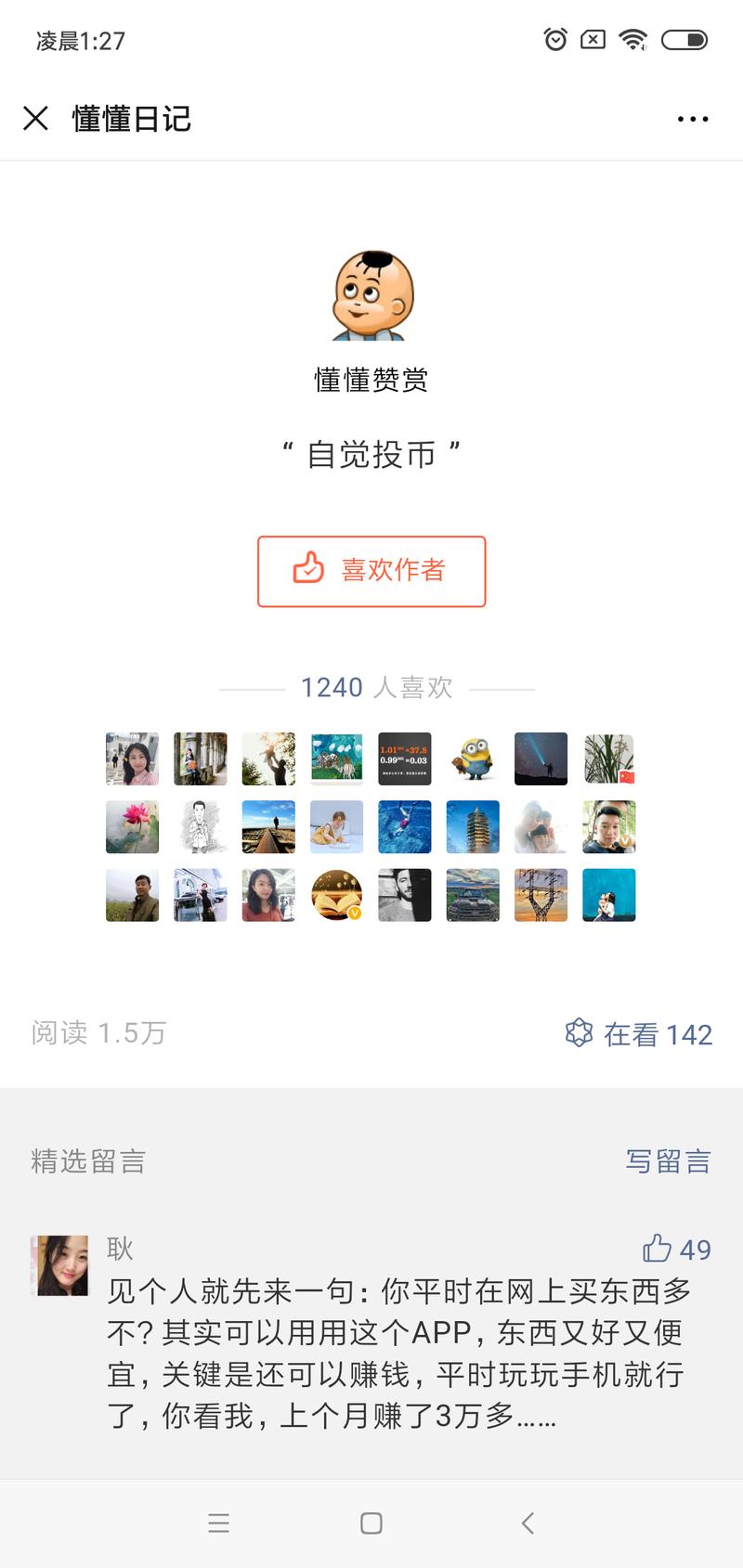The width and height of the screenshot is (743, 1568).
Task: Close the 懂懂日记 article with the X
Action: pyautogui.click(x=36, y=119)
